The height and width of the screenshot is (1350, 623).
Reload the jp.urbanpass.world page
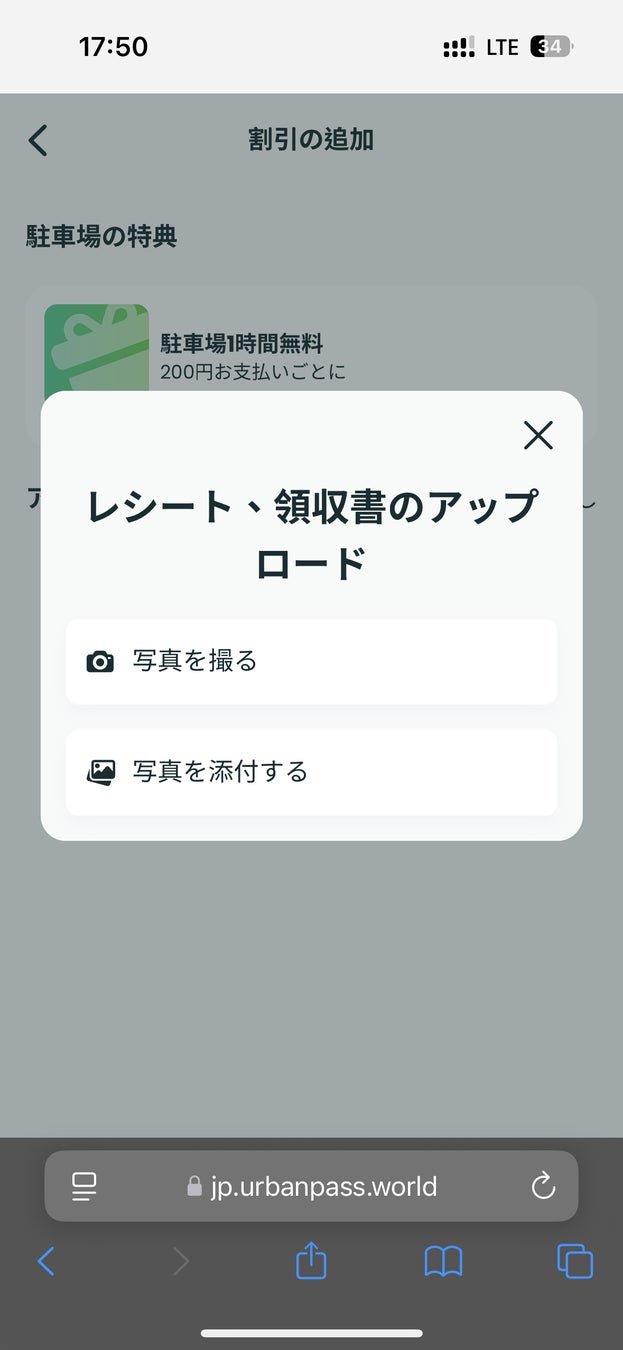543,1187
